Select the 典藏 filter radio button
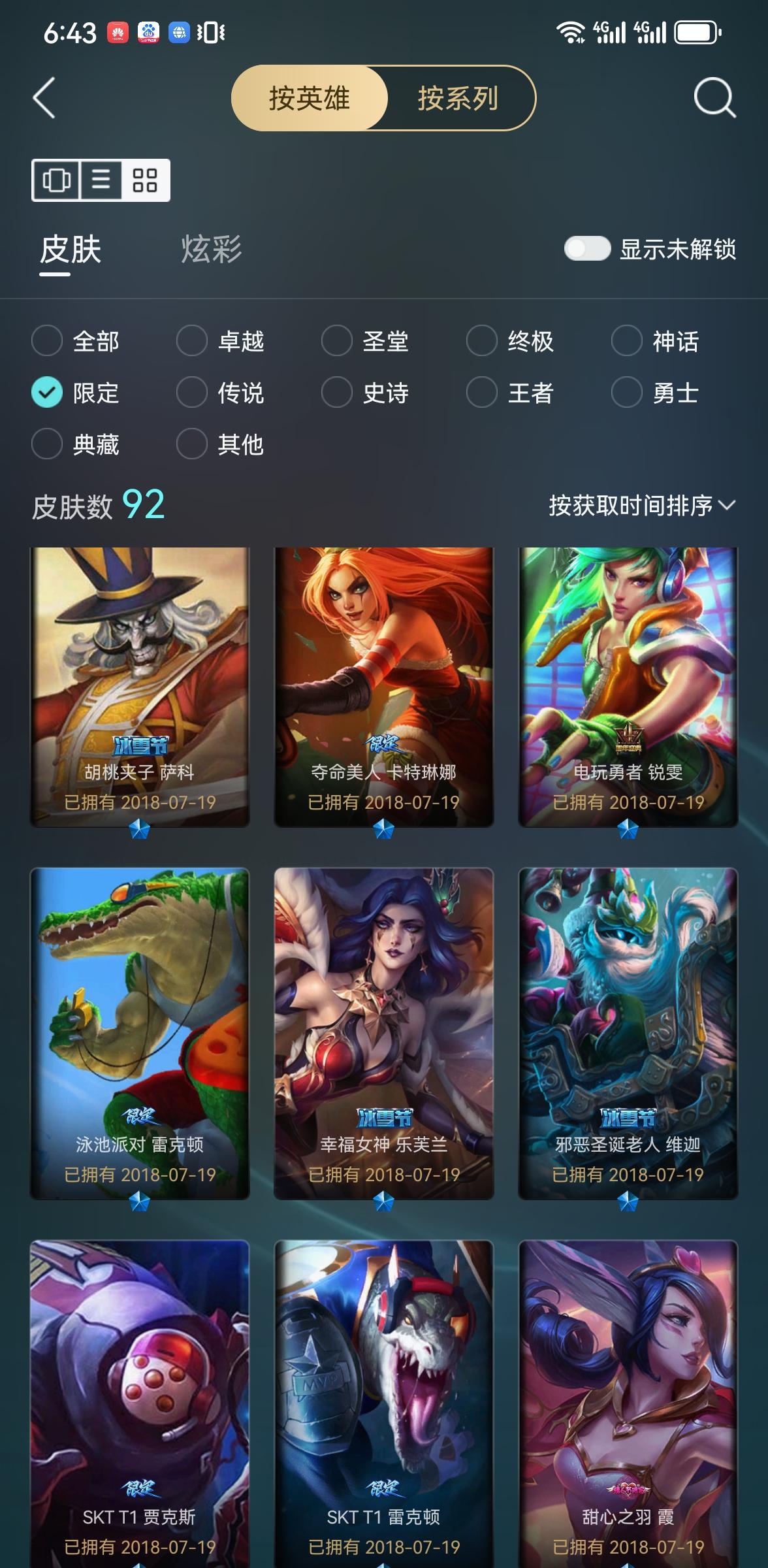 pyautogui.click(x=46, y=444)
